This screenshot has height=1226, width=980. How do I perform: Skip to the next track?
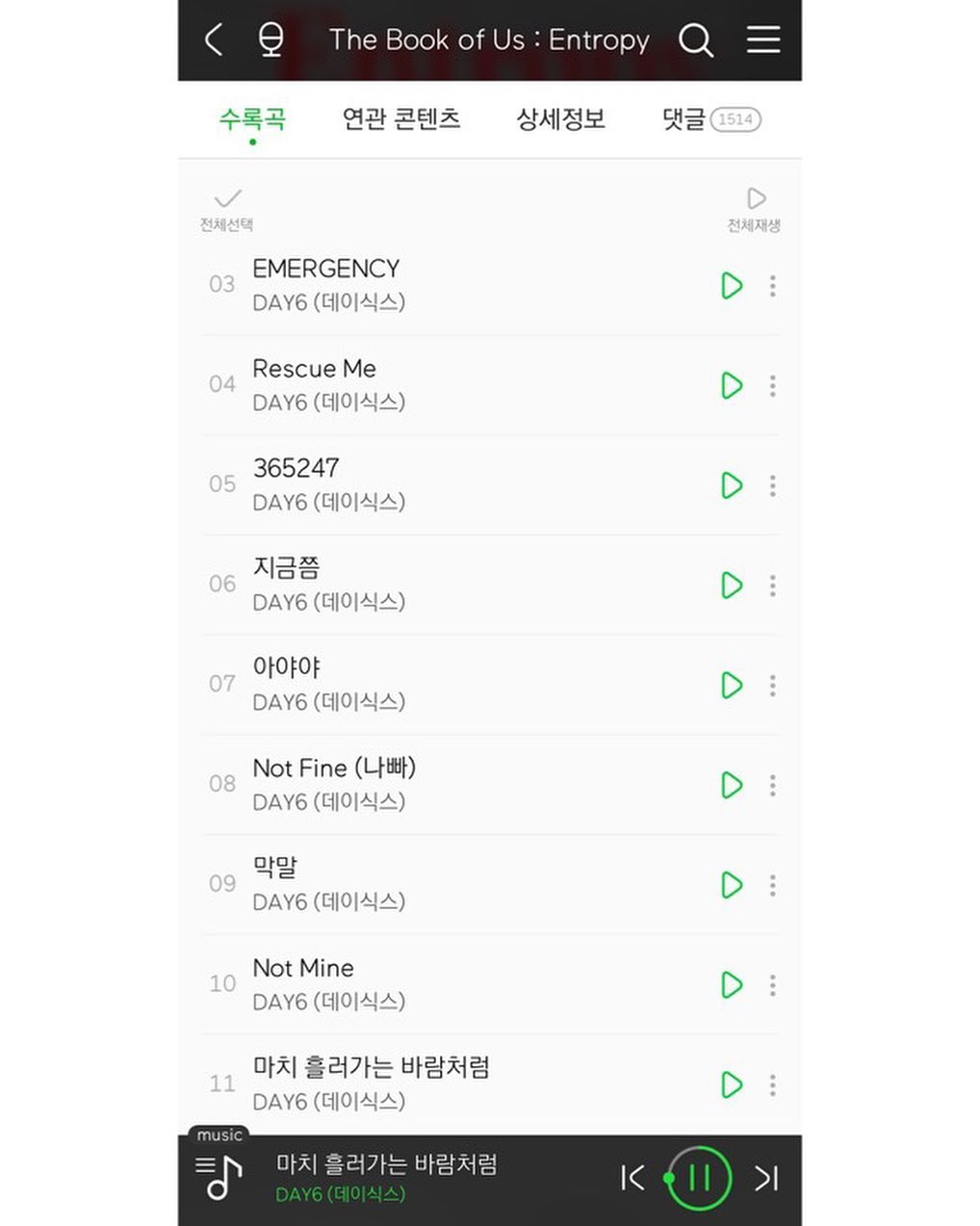(766, 1178)
